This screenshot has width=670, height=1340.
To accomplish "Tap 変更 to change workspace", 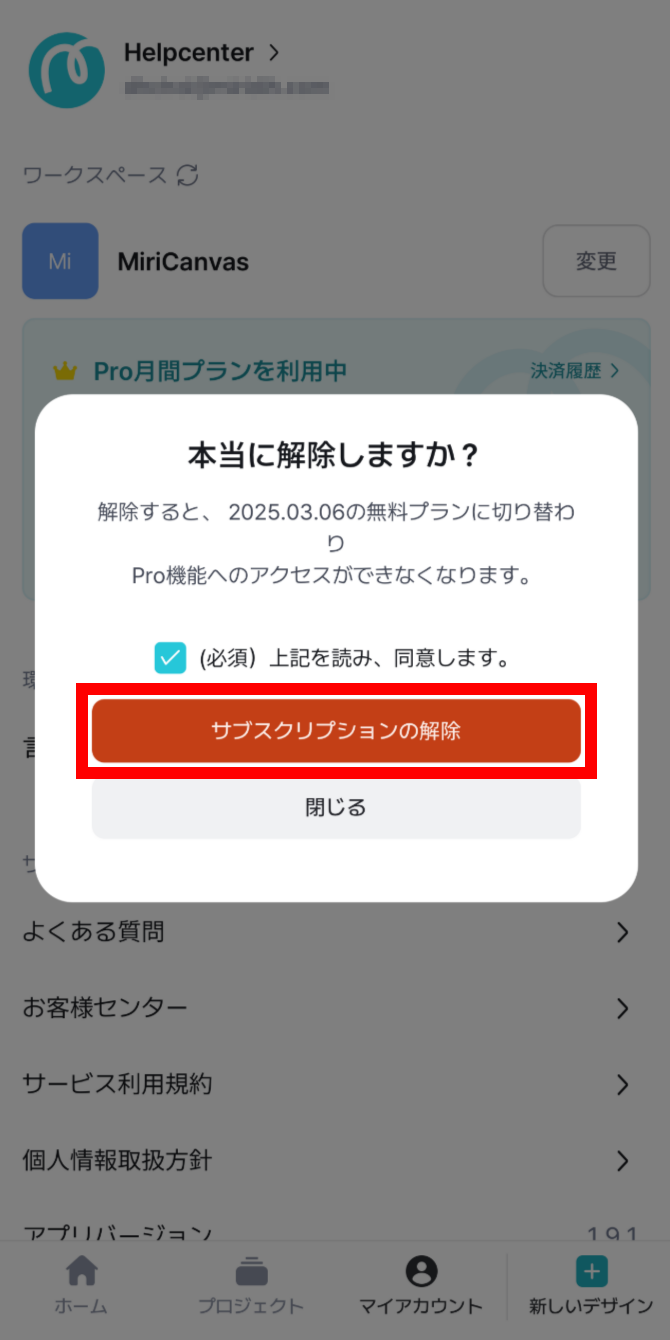I will tap(596, 261).
